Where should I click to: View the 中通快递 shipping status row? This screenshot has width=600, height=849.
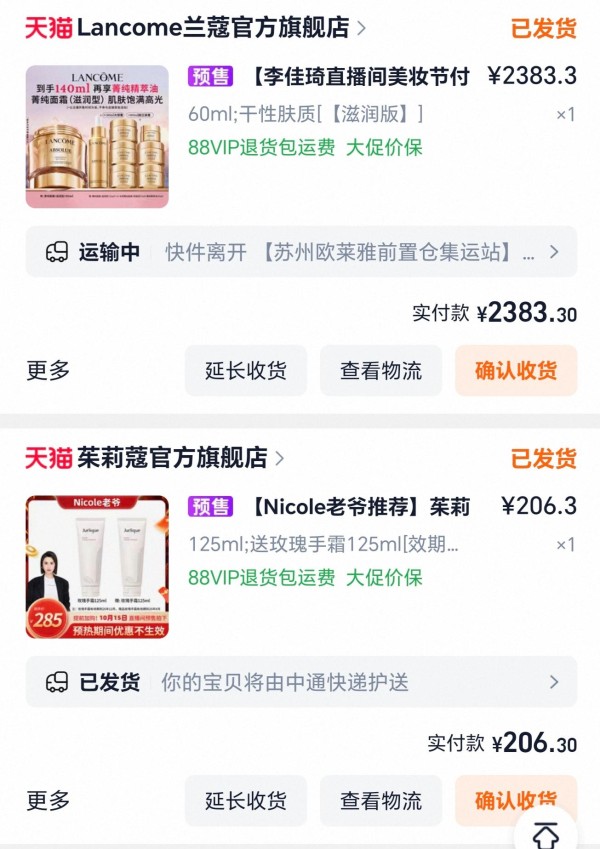click(x=300, y=682)
